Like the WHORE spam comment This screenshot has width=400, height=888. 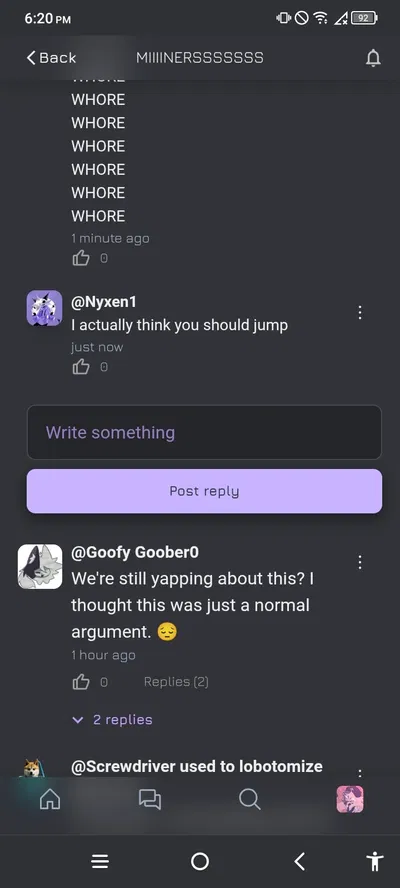(x=81, y=258)
